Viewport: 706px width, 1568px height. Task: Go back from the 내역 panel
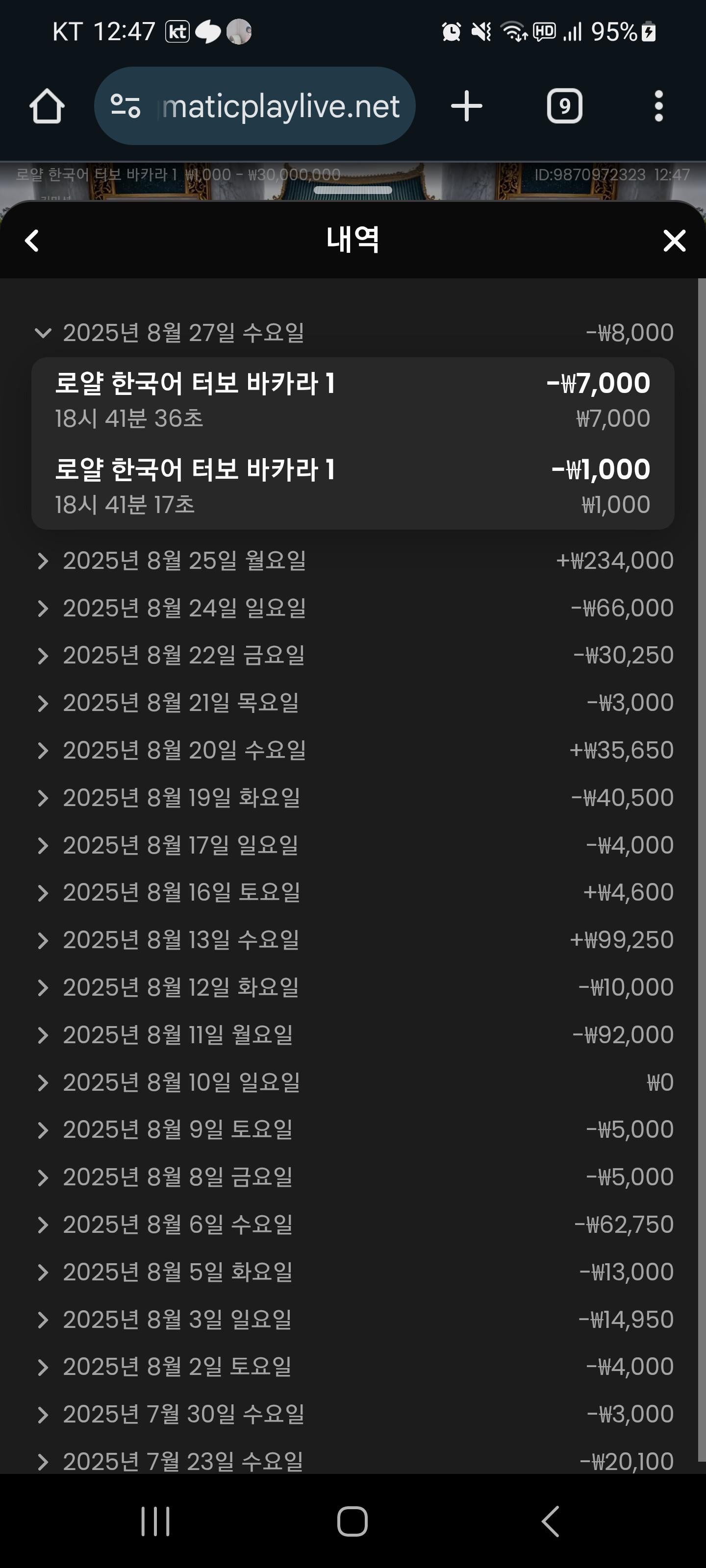click(32, 241)
